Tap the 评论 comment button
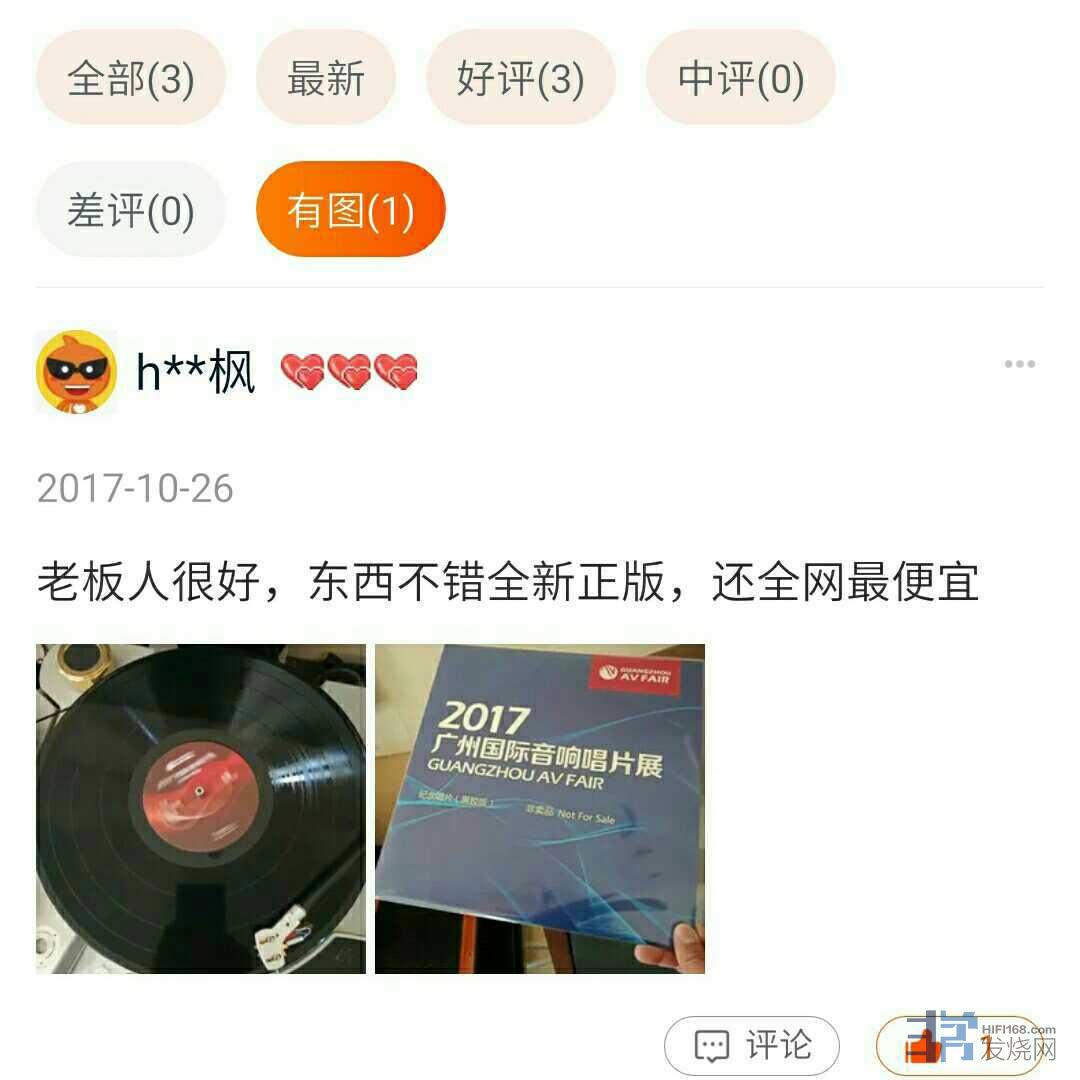This screenshot has height=1080, width=1080. 752,1046
